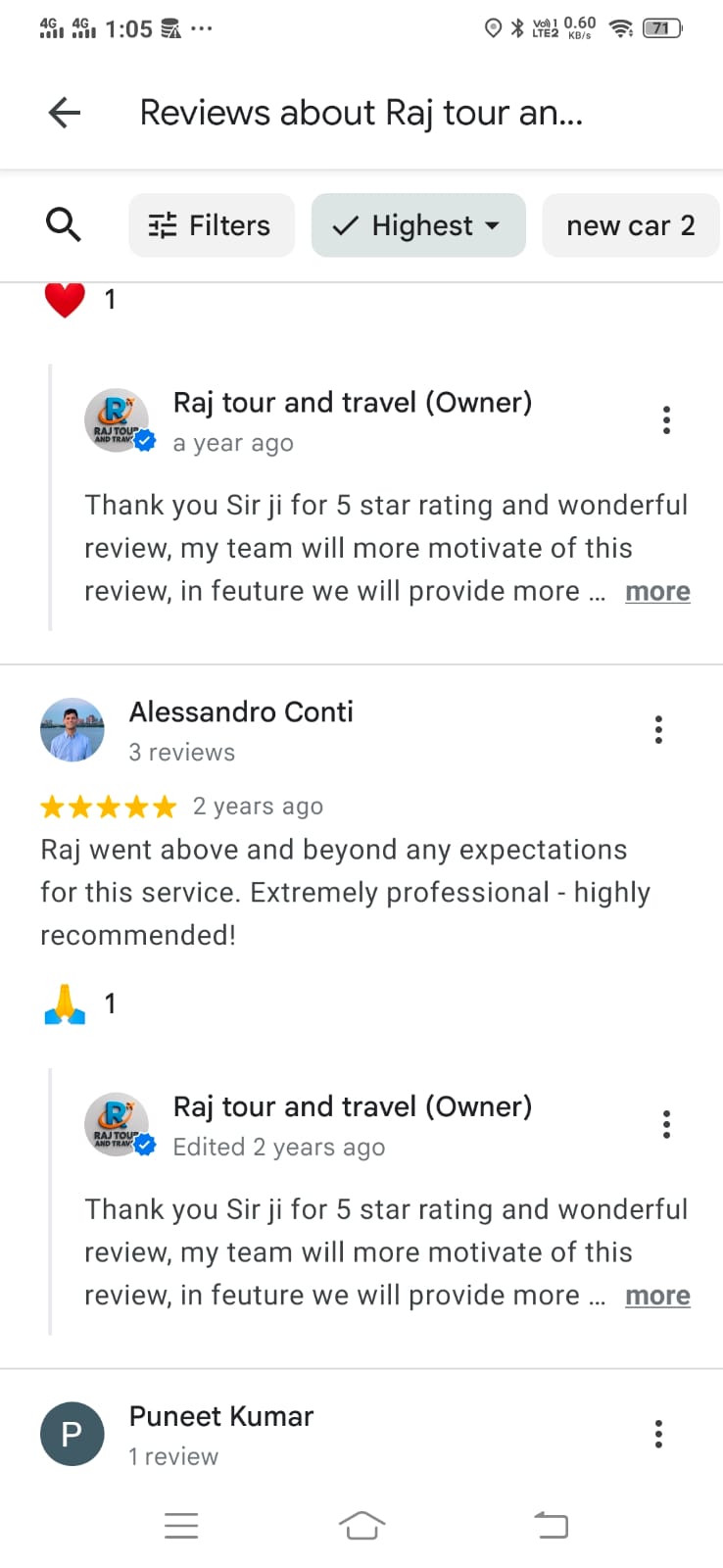This screenshot has width=723, height=1568.
Task: View Puneet Kumar's reviewer profile
Action: pyautogui.click(x=72, y=1434)
